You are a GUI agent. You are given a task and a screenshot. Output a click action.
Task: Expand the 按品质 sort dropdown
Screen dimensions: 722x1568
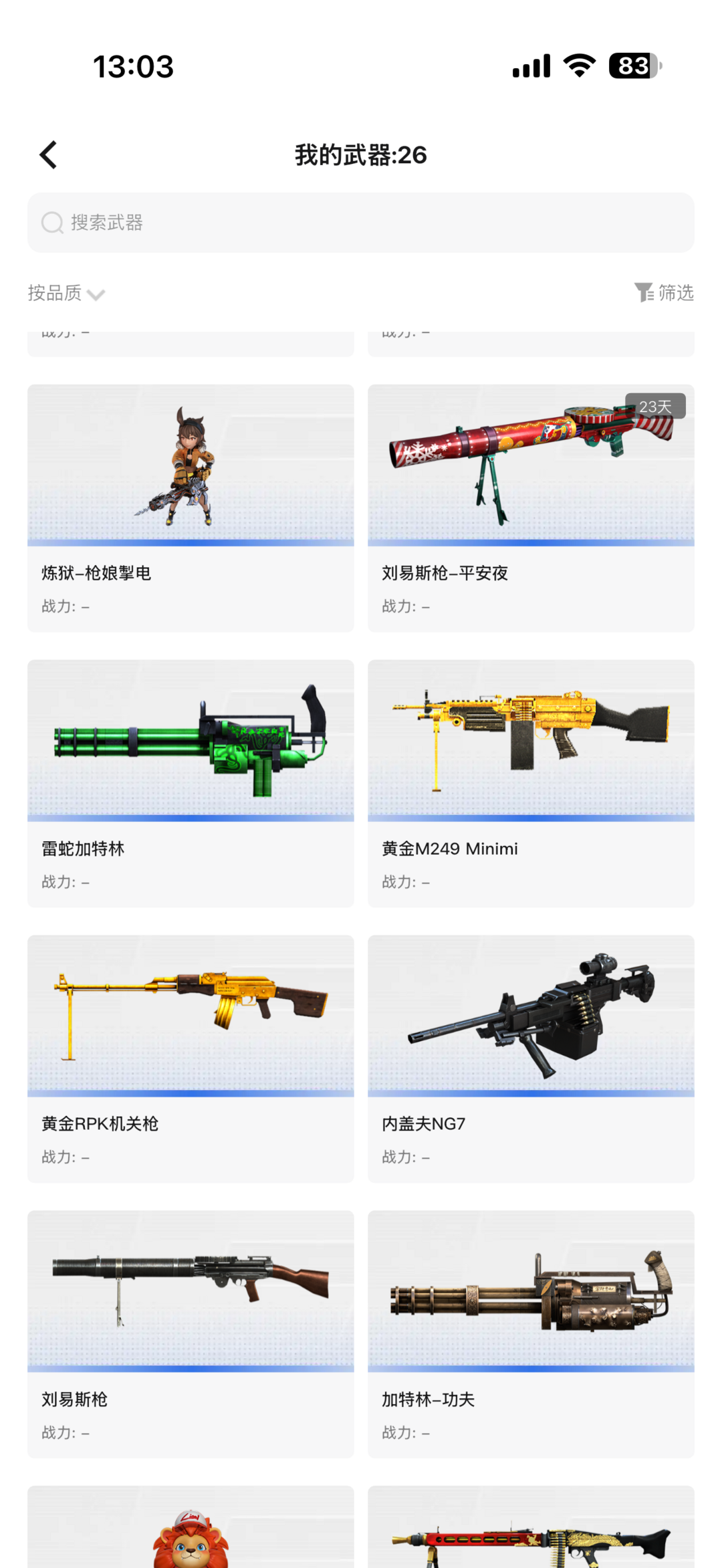click(66, 293)
